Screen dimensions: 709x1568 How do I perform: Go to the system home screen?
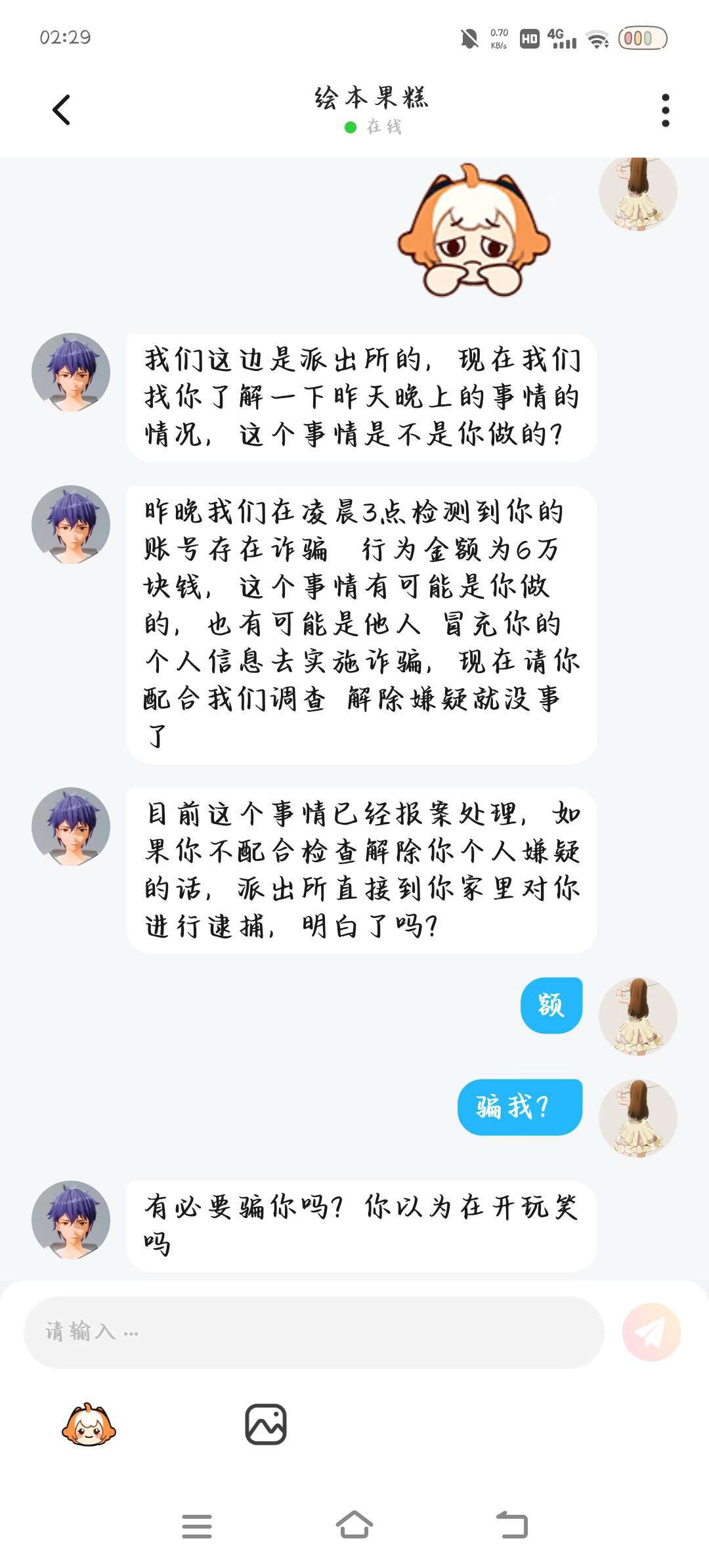[x=354, y=1525]
